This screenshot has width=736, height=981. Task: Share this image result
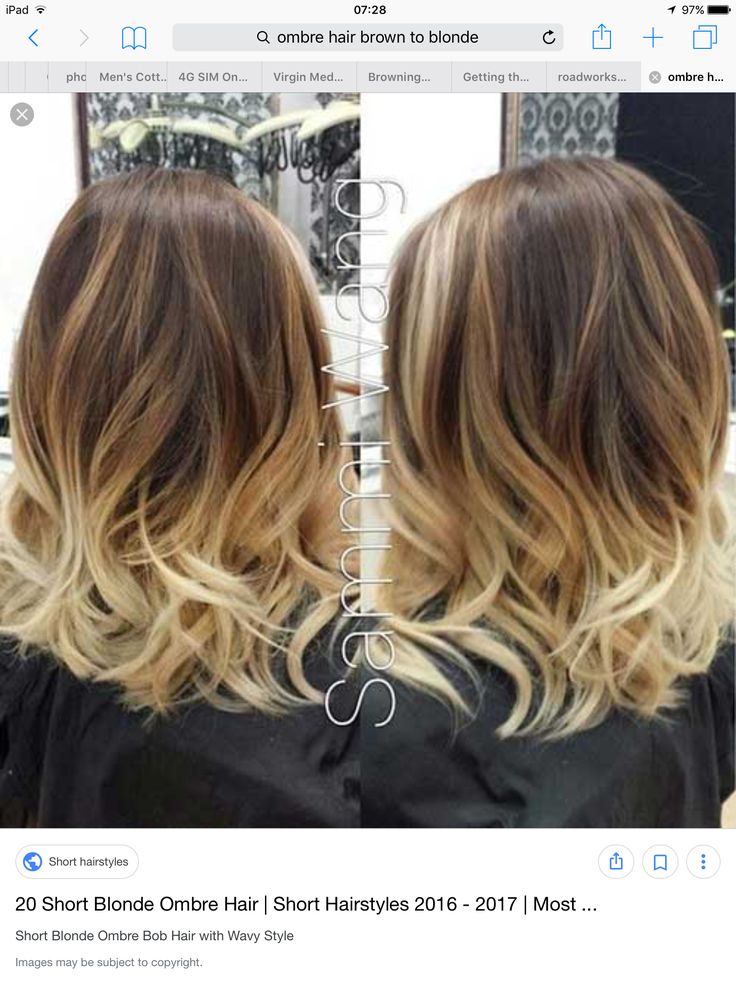(616, 862)
